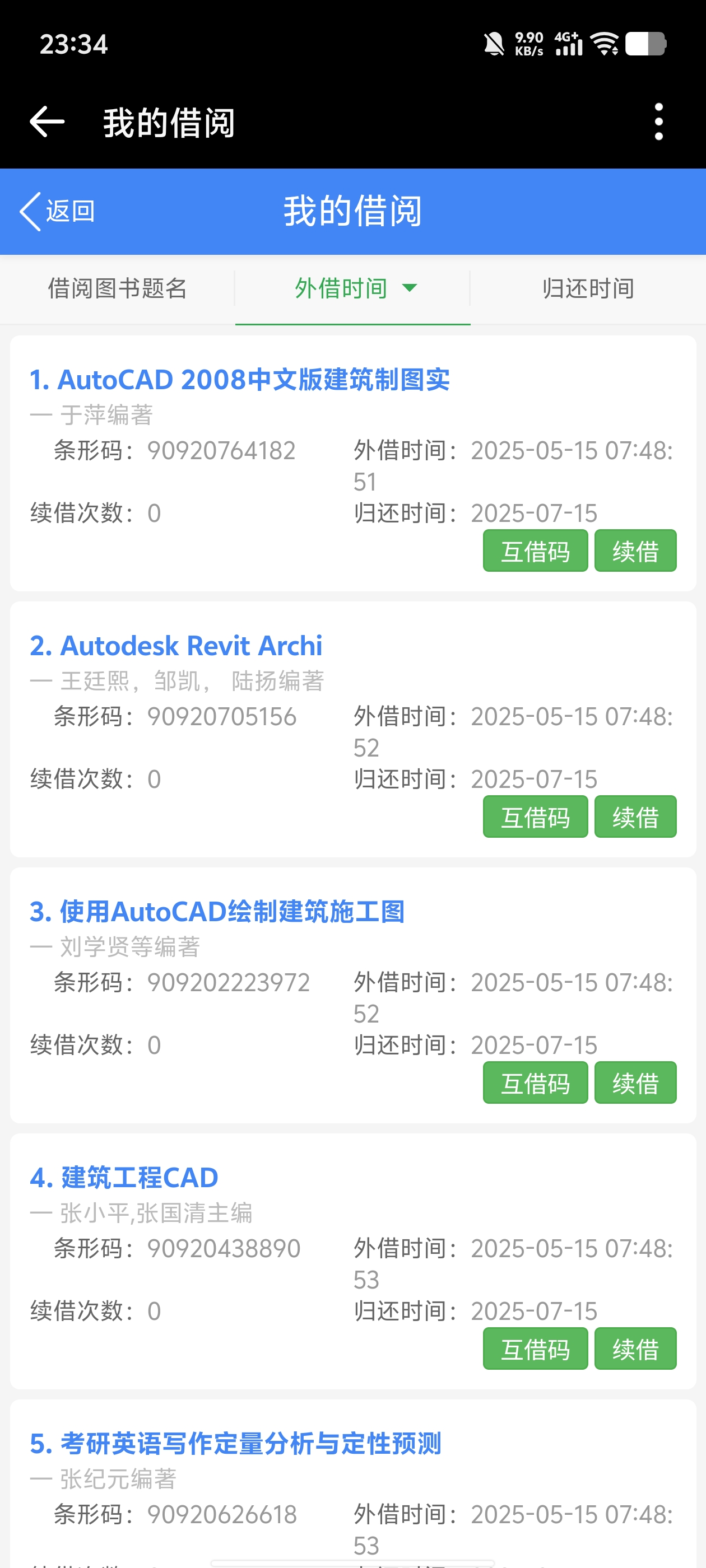Show 互借码 for Autodesk Revit Archi
Viewport: 706px width, 1568px height.
coord(535,817)
